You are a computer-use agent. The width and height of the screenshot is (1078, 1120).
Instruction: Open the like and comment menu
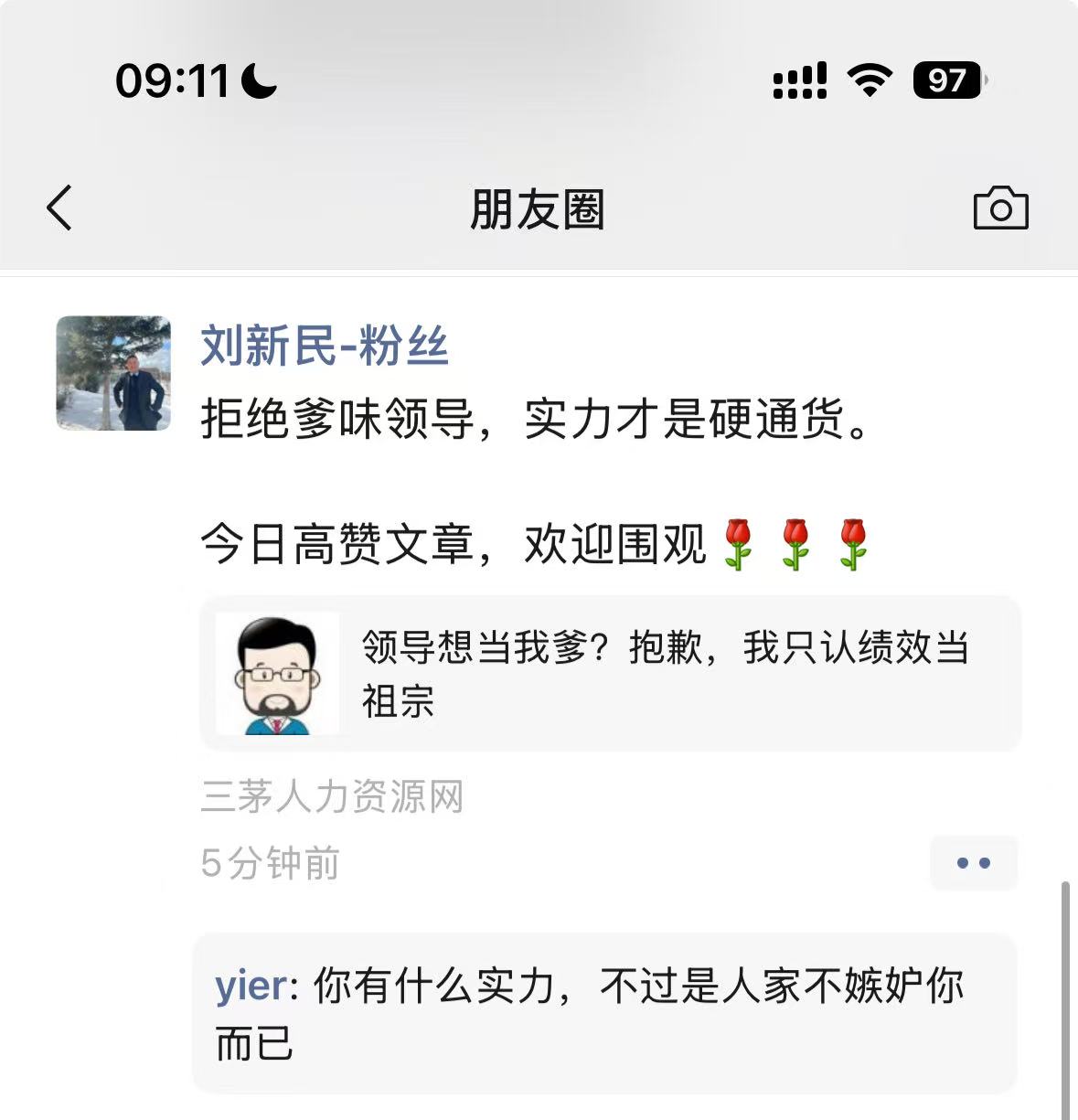[x=973, y=862]
